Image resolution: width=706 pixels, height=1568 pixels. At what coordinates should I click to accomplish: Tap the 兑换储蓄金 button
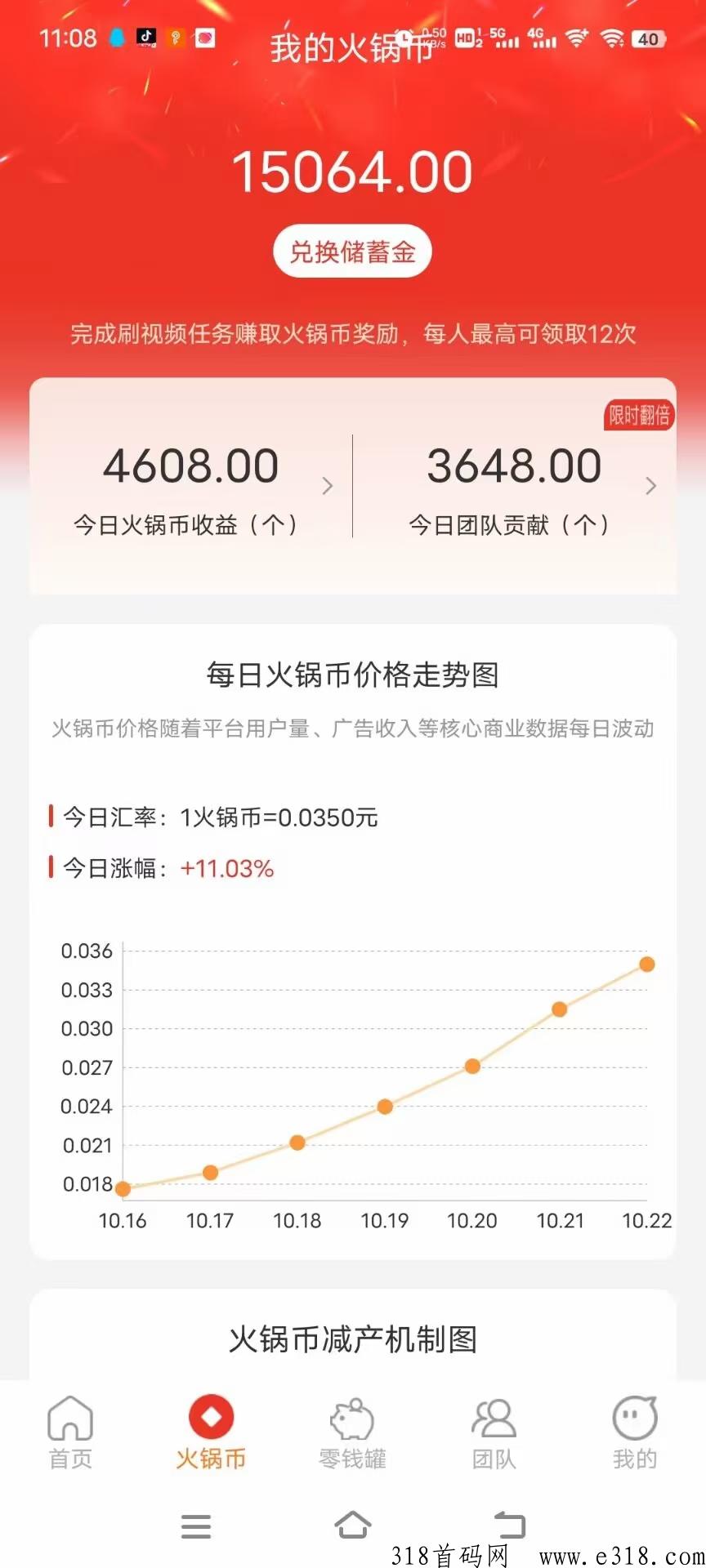tap(352, 252)
